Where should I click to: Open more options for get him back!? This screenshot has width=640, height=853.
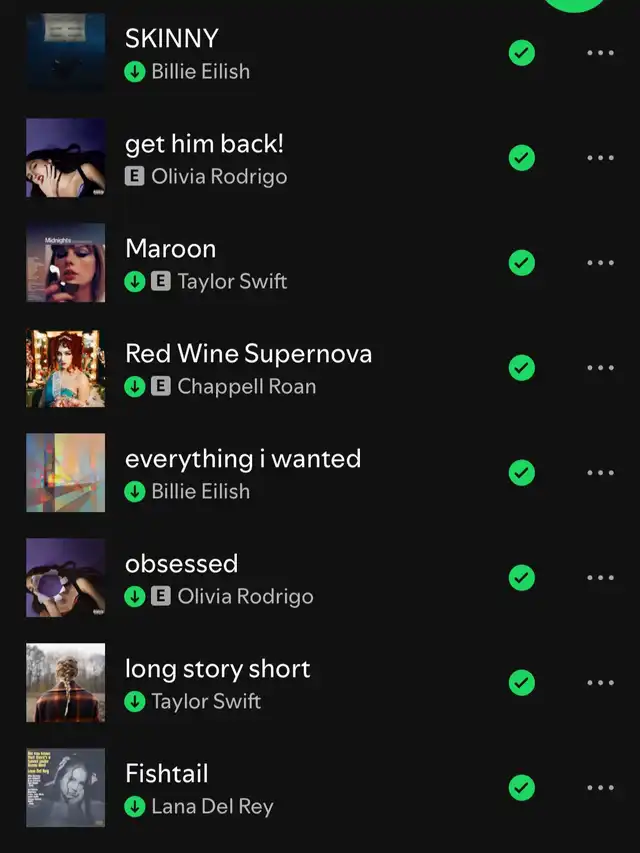(600, 158)
